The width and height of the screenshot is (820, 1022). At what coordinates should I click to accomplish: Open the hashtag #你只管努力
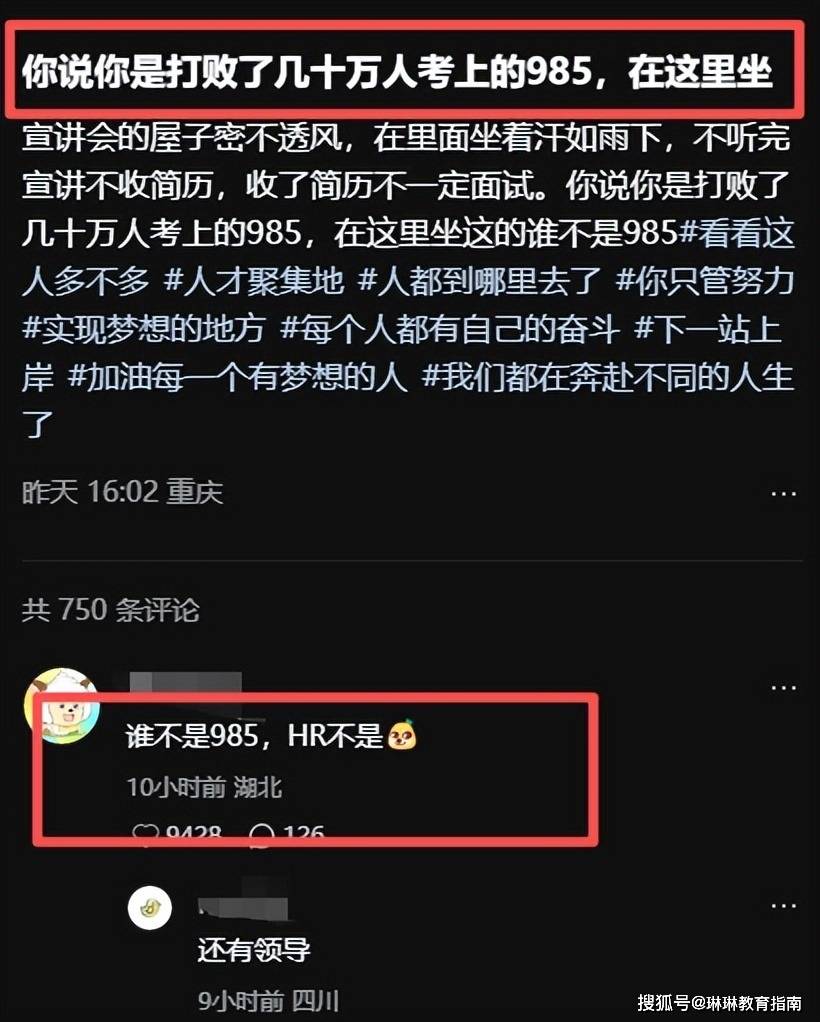point(704,281)
